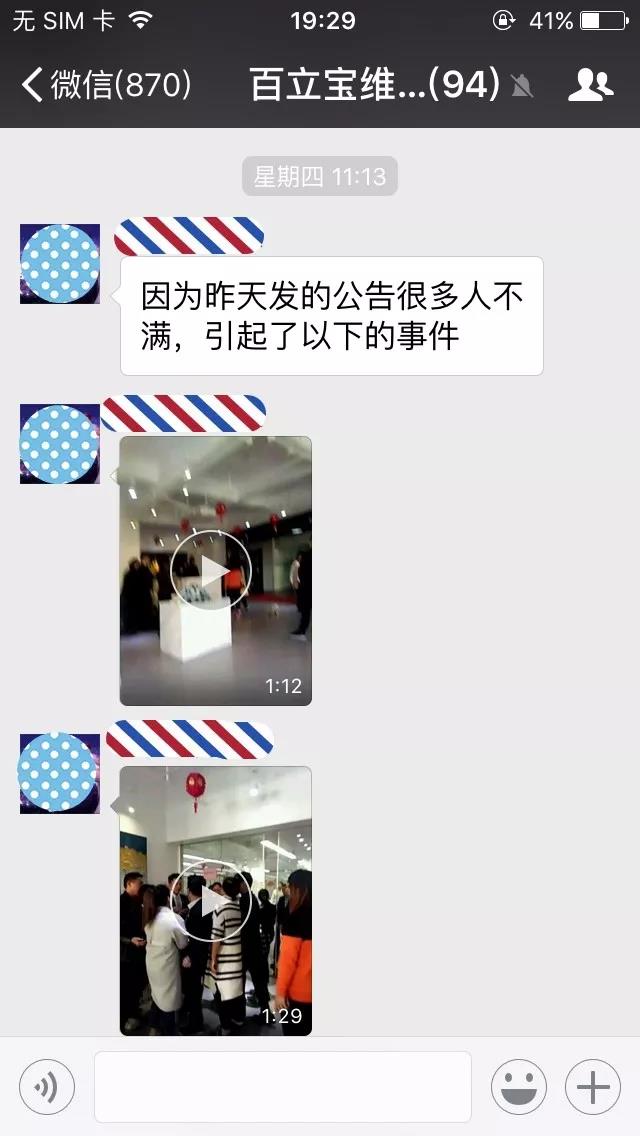Switch to voice message input
The height and width of the screenshot is (1136, 640).
[47, 1086]
